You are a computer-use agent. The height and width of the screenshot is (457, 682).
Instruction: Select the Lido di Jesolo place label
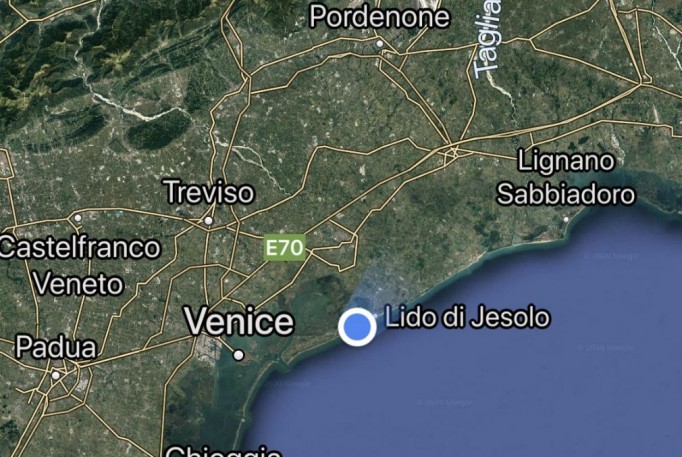coord(467,318)
